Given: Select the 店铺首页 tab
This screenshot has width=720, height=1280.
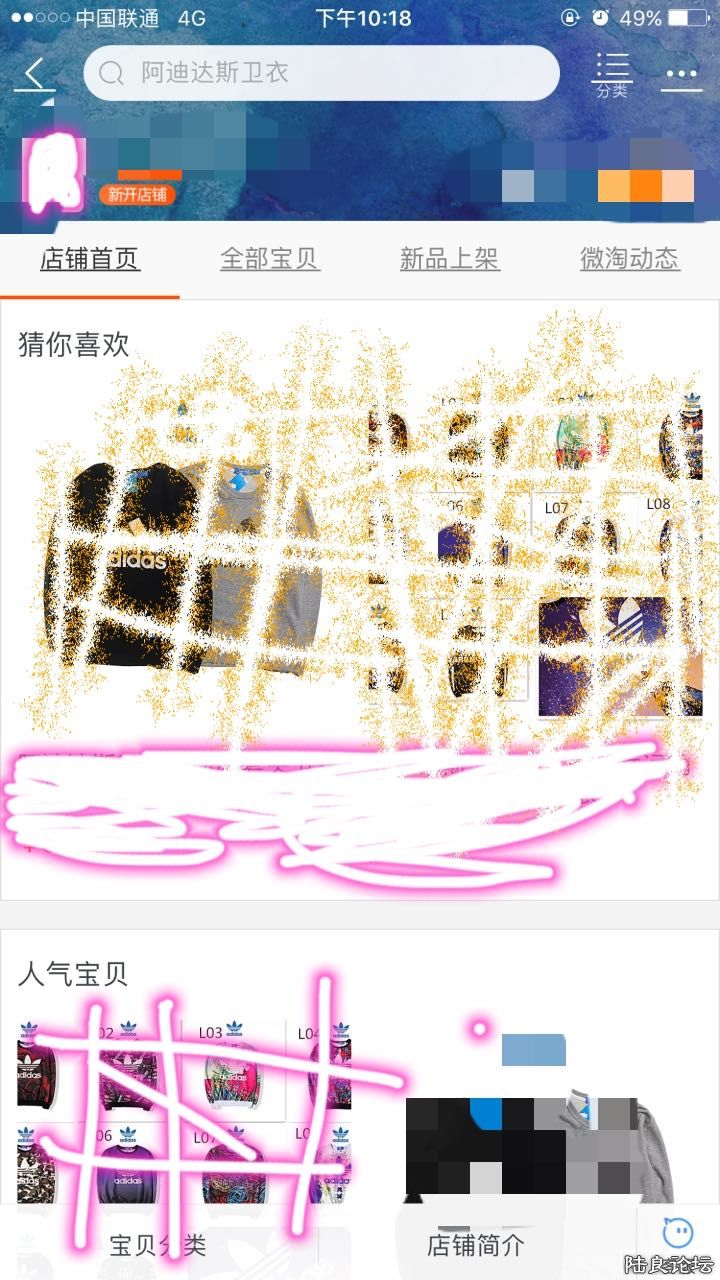Looking at the screenshot, I should pos(90,260).
